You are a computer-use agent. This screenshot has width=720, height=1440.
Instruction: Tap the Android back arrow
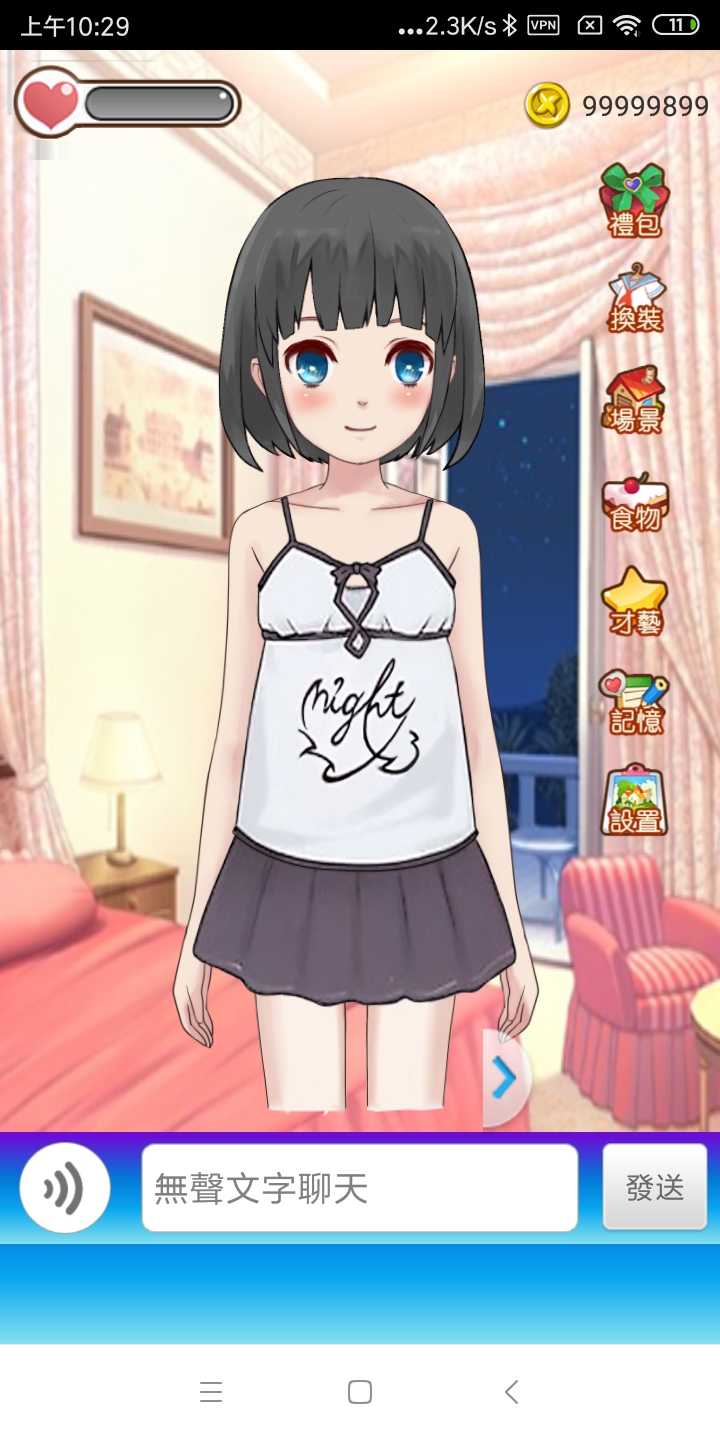pyautogui.click(x=511, y=1391)
